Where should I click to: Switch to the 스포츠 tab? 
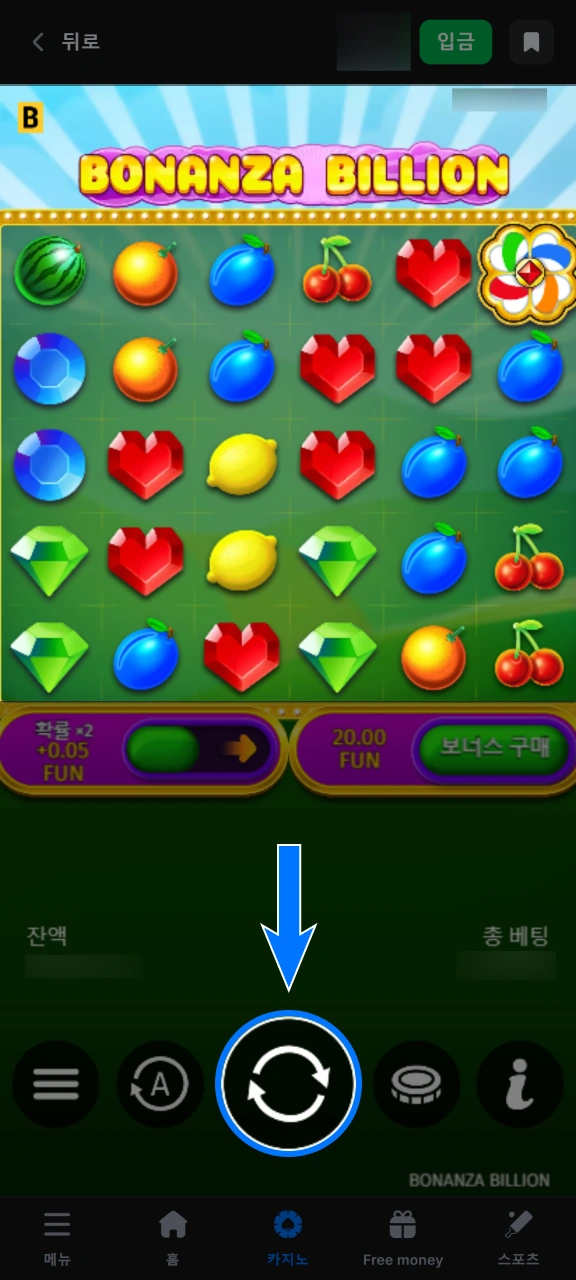pyautogui.click(x=518, y=1238)
